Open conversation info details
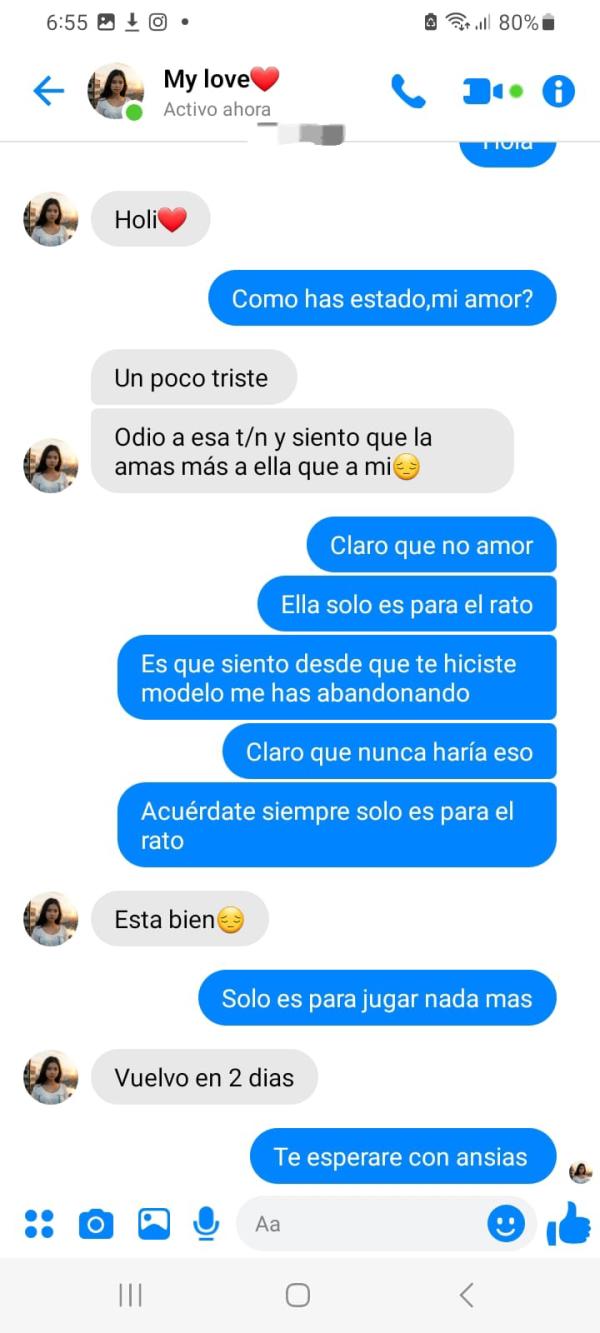Viewport: 600px width, 1333px height. pyautogui.click(x=558, y=92)
